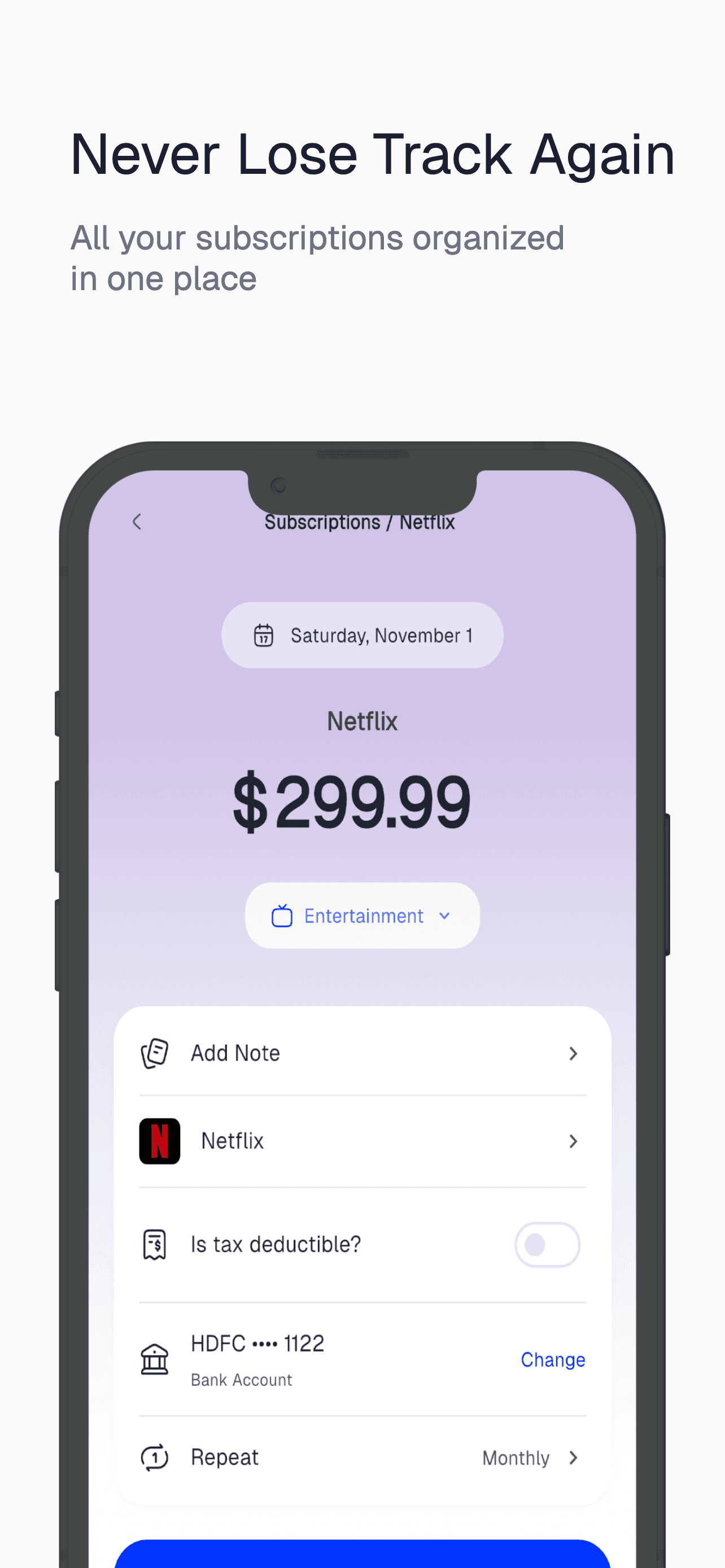Select the TV icon next to Entertainment
The image size is (725, 1568).
[281, 915]
